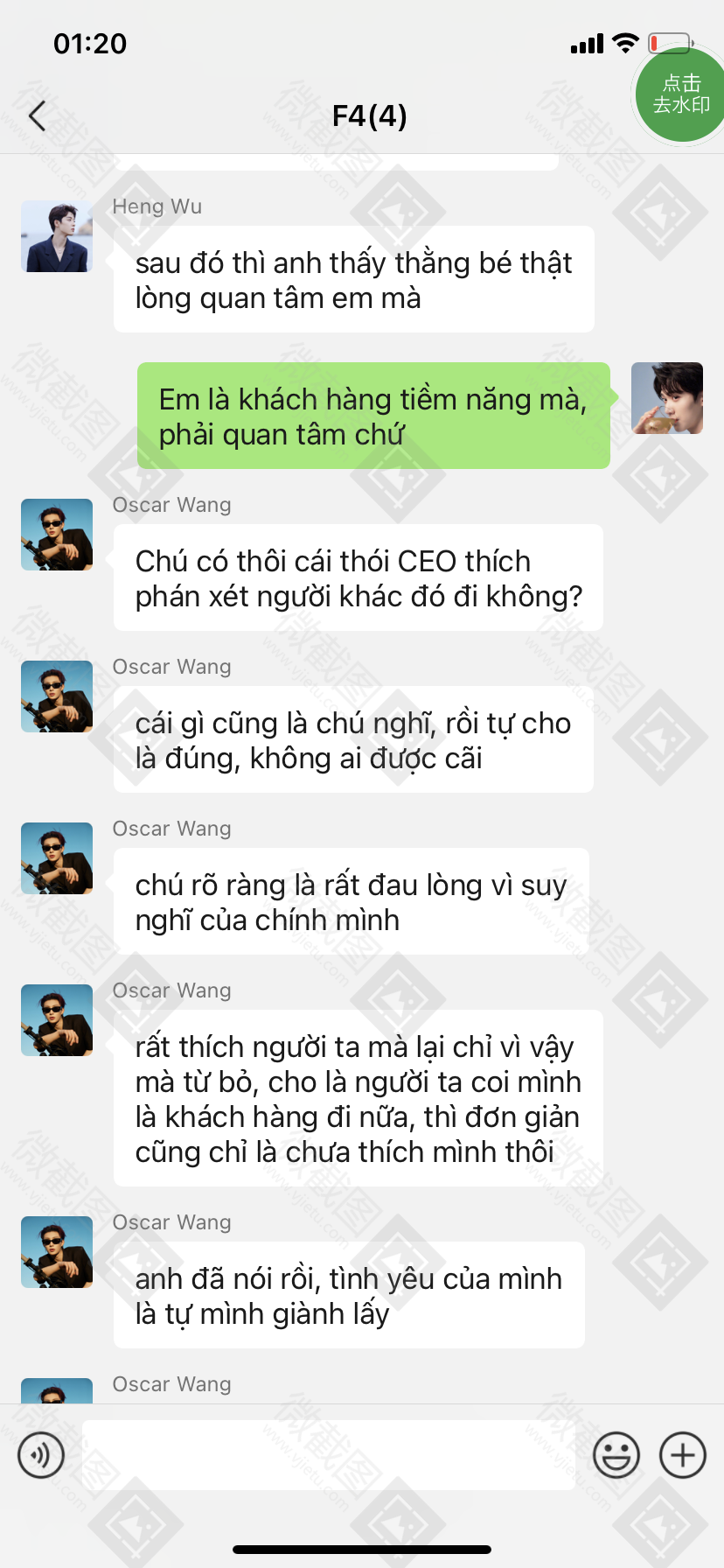Viewport: 724px width, 1568px height.
Task: Open the plus attachments menu
Action: point(682,1455)
